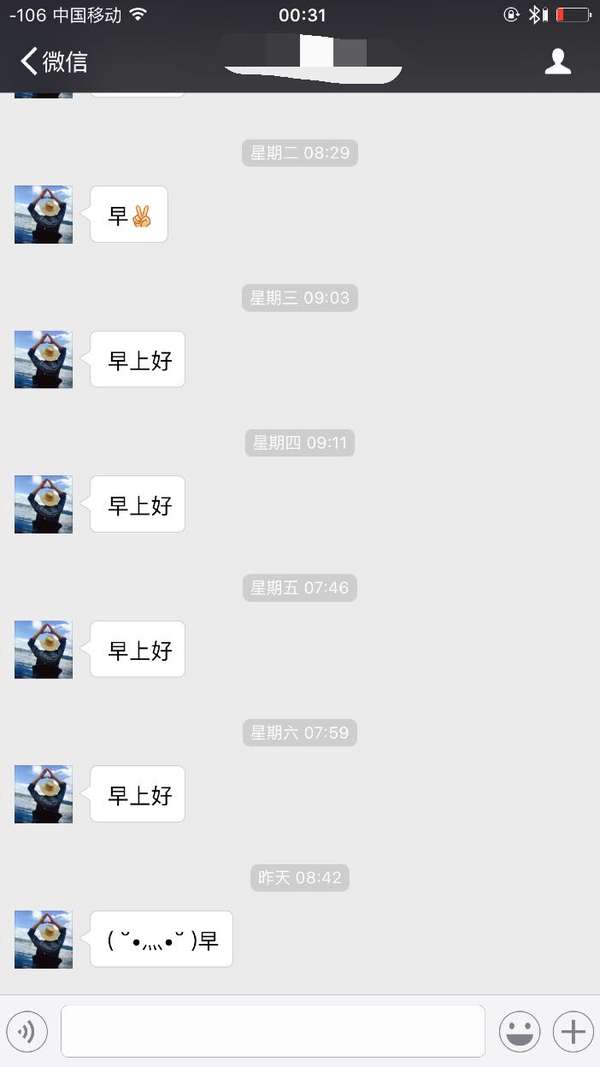The height and width of the screenshot is (1067, 600).
Task: Tap sender avatar beside 早✌ message
Action: click(x=44, y=214)
